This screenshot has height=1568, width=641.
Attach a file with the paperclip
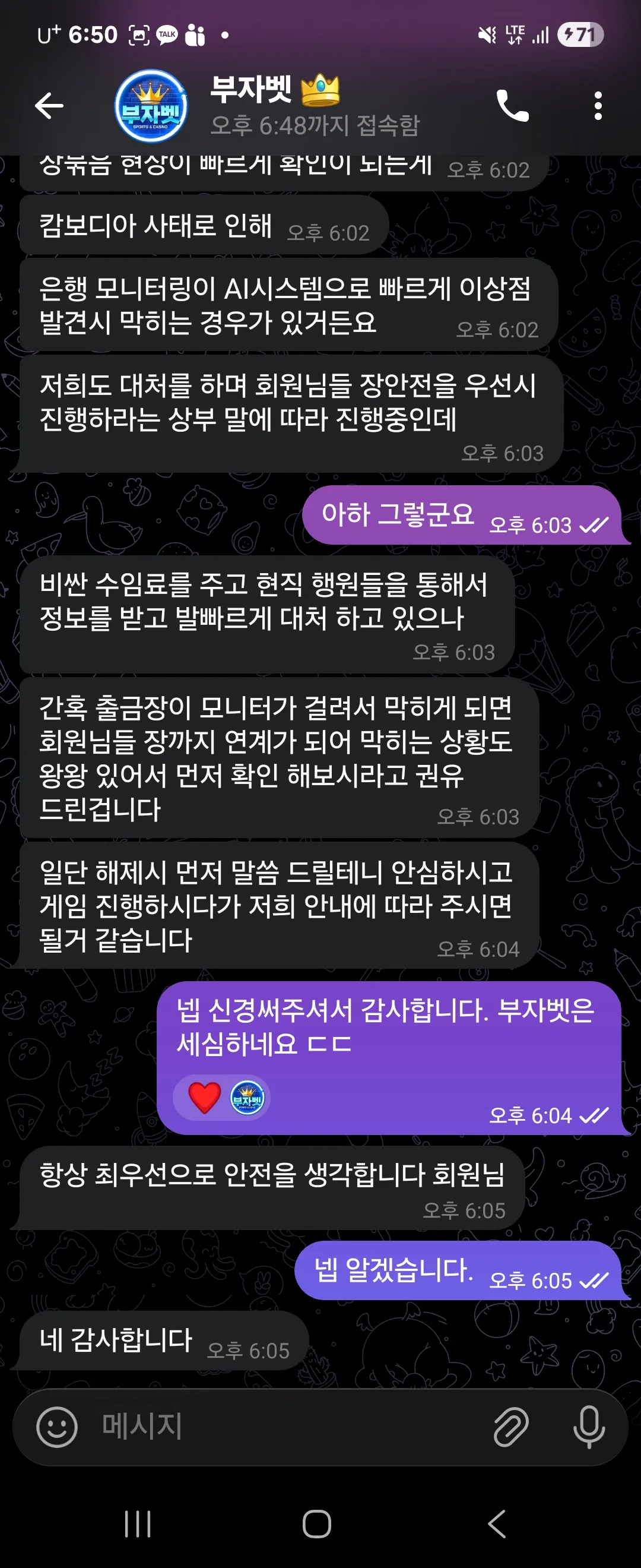point(511,1427)
